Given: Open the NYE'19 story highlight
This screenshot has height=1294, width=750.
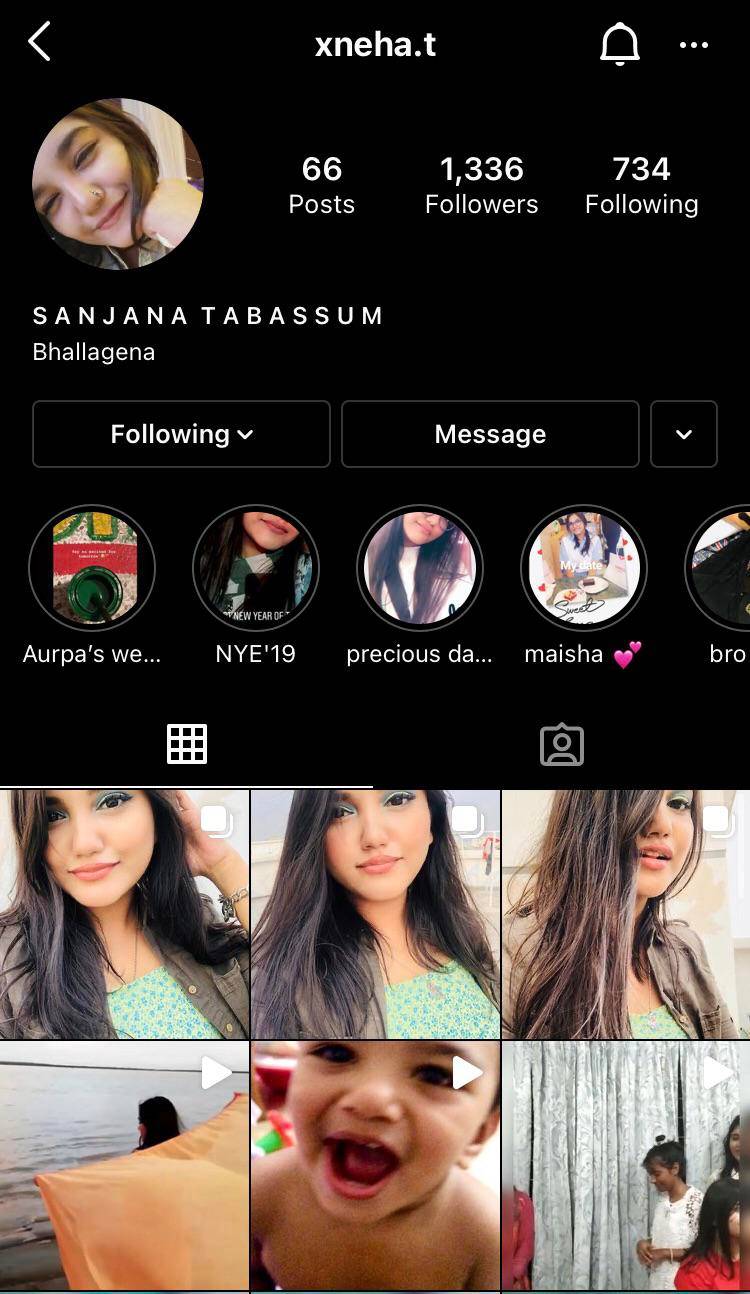Looking at the screenshot, I should click(x=256, y=568).
